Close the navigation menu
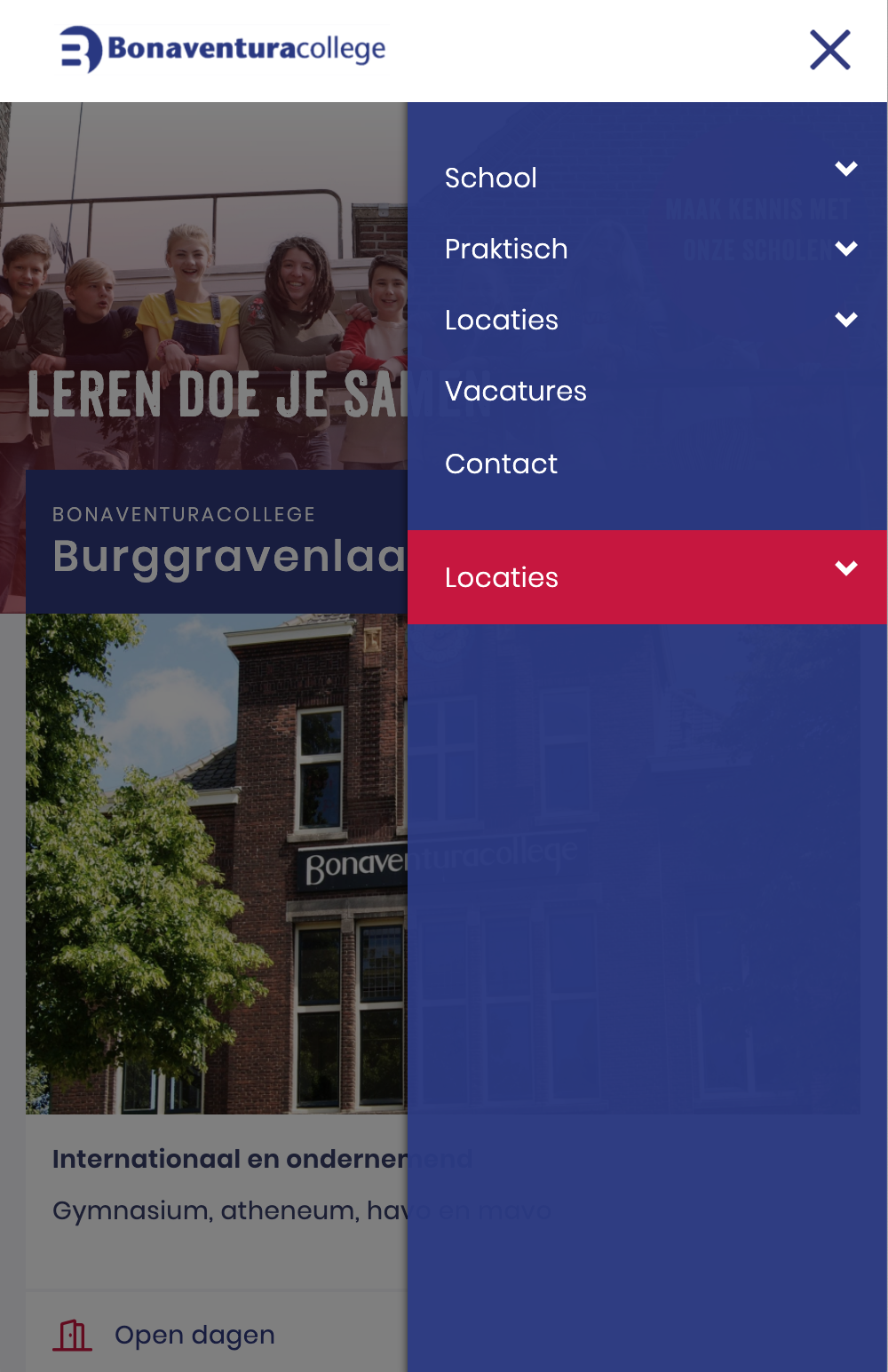 (x=830, y=50)
